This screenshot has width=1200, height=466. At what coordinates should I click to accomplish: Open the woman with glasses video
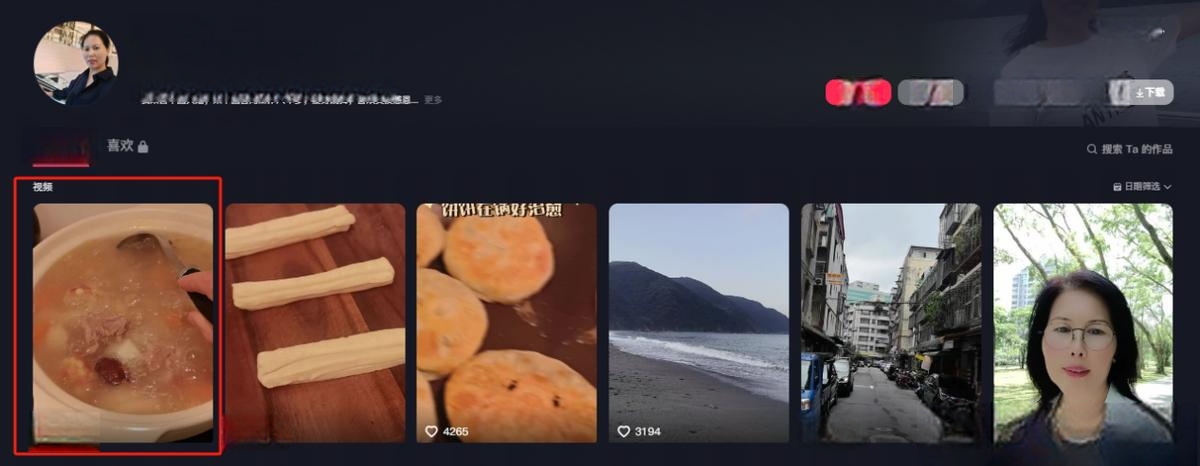[1082, 322]
